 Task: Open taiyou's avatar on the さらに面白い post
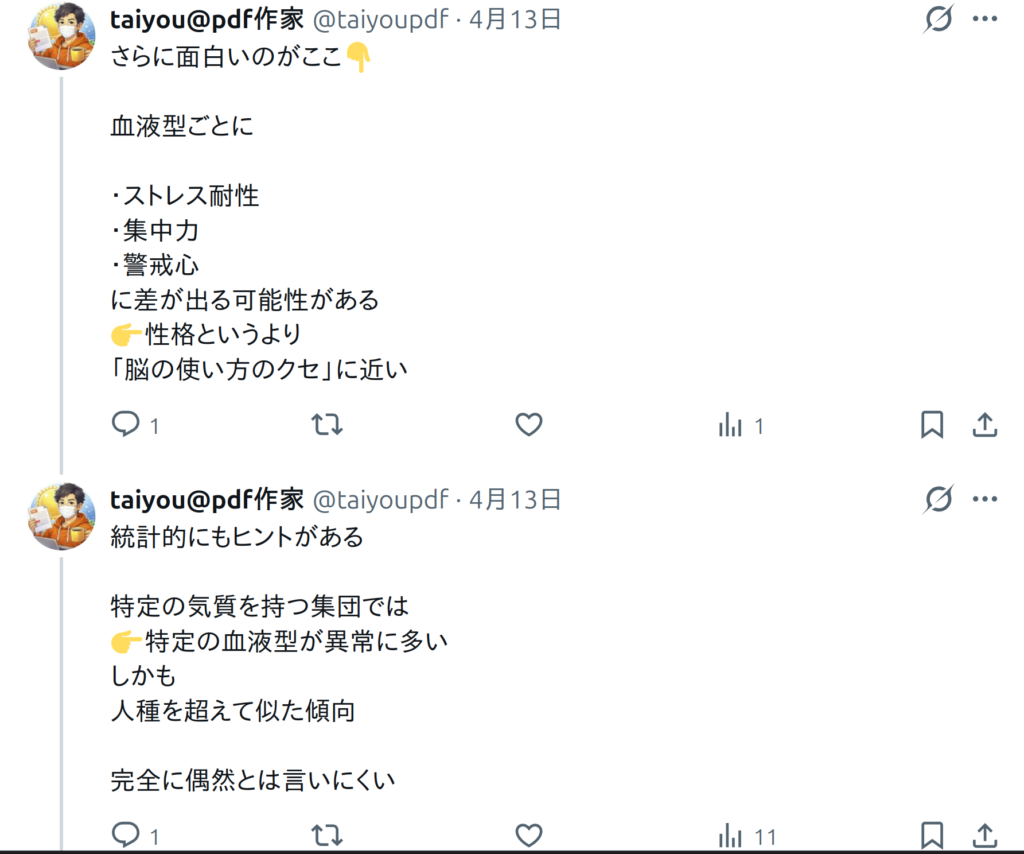point(62,37)
